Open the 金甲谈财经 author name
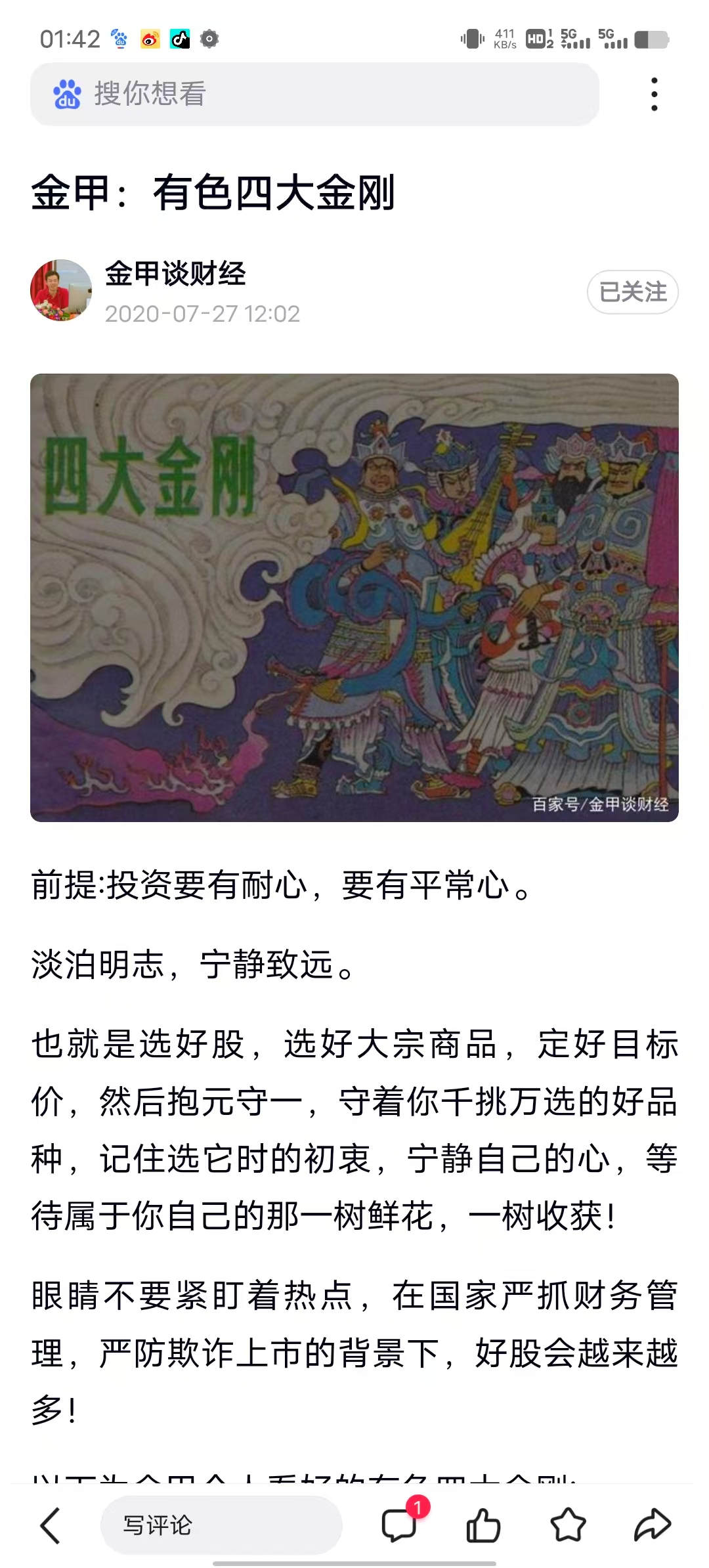Viewport: 709px width, 1568px height. click(x=175, y=274)
